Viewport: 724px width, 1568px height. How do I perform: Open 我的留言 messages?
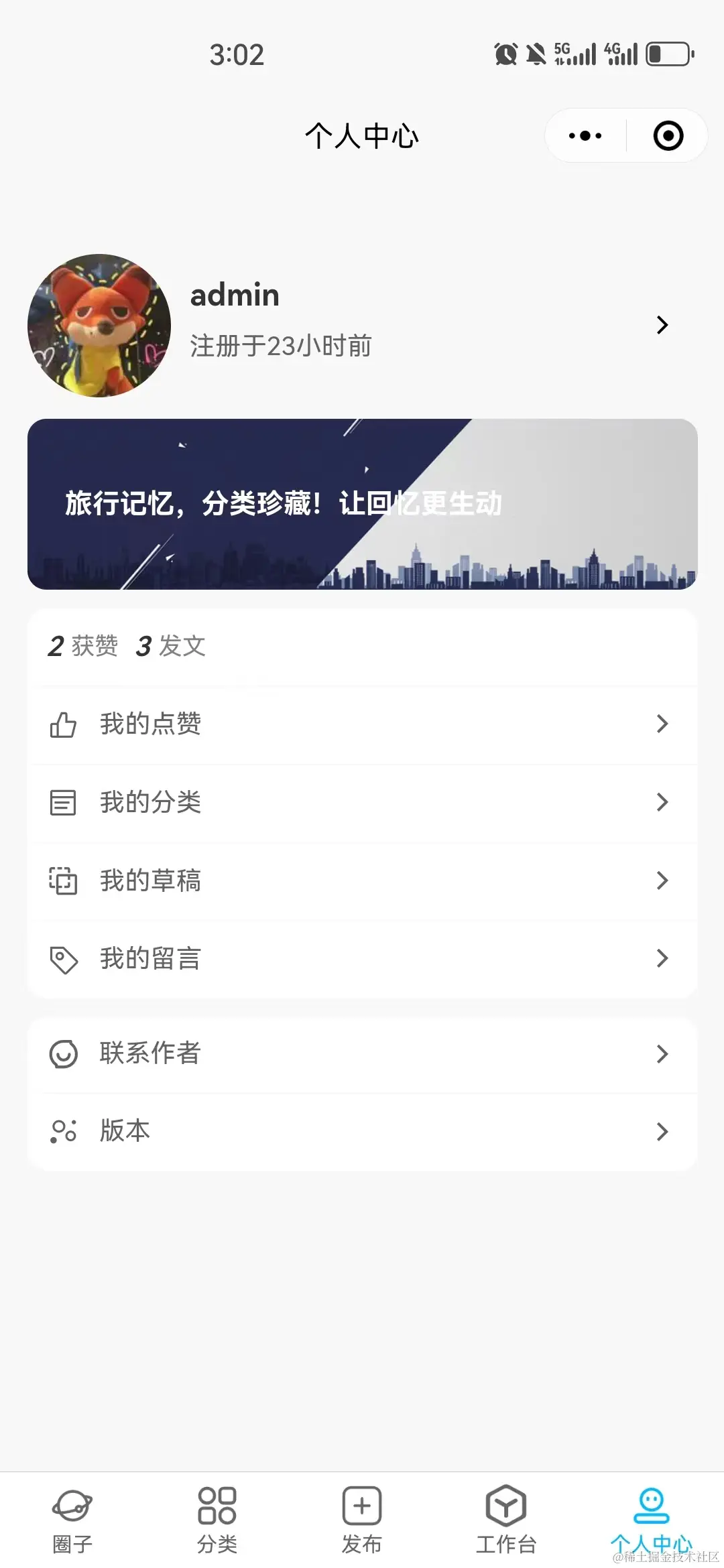(362, 959)
